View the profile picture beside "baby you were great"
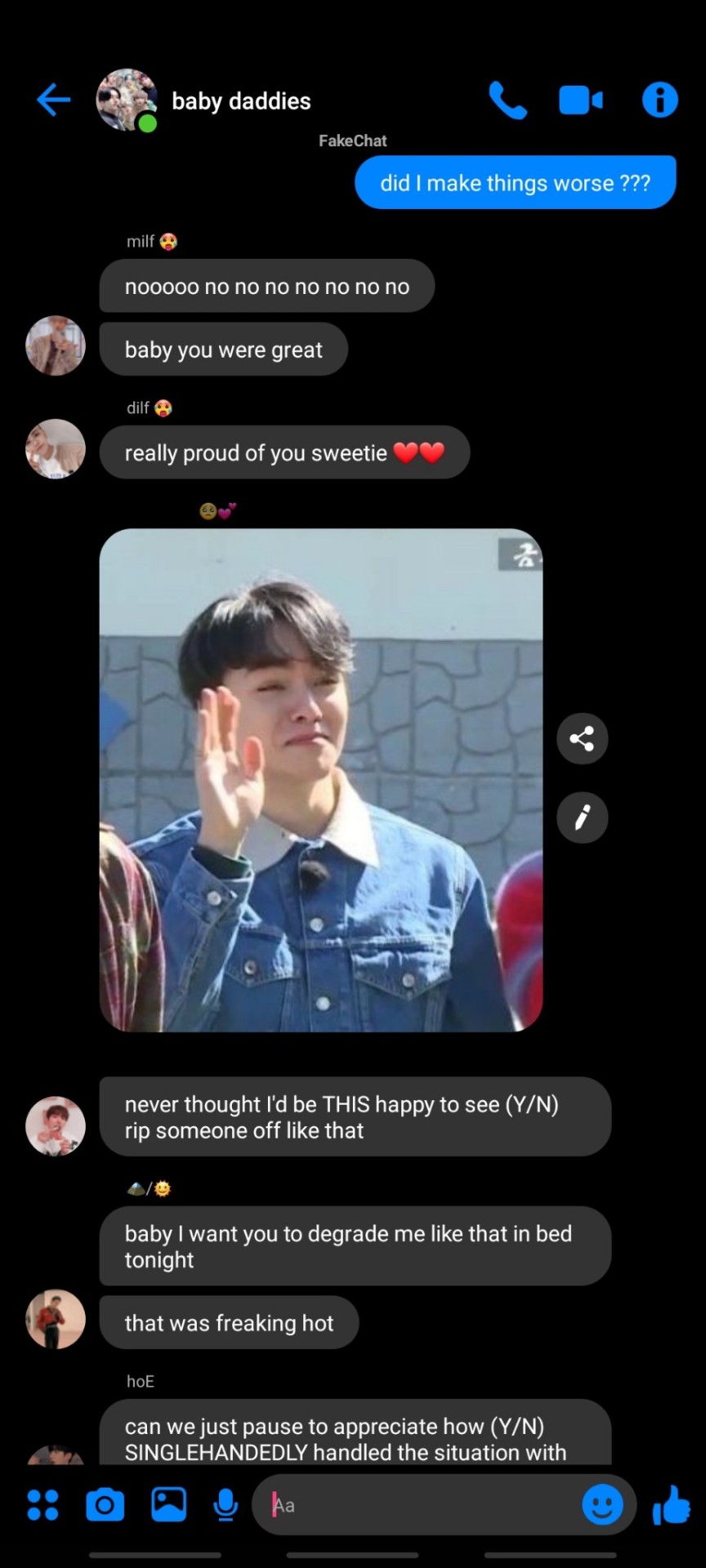This screenshot has width=706, height=1568. tap(56, 345)
